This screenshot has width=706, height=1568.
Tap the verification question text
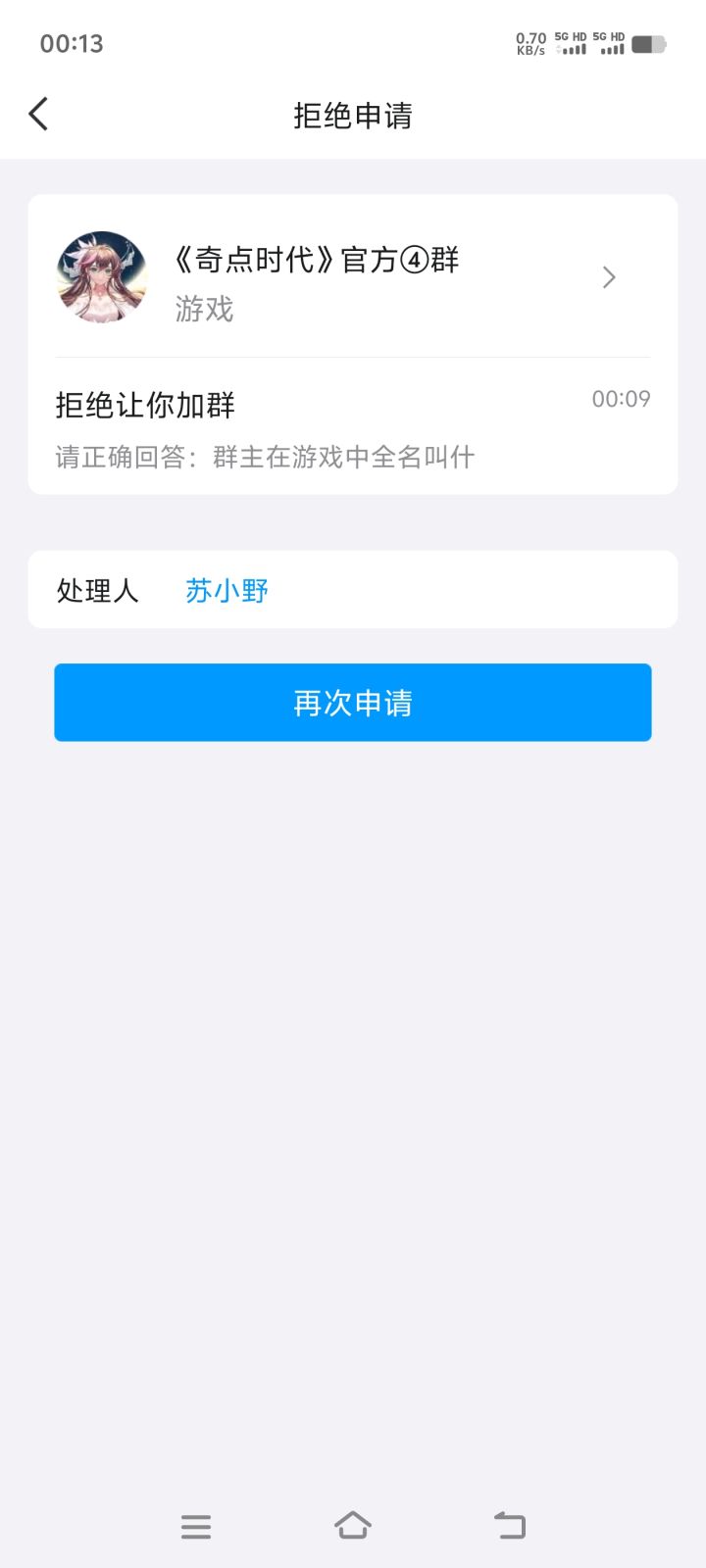[263, 457]
